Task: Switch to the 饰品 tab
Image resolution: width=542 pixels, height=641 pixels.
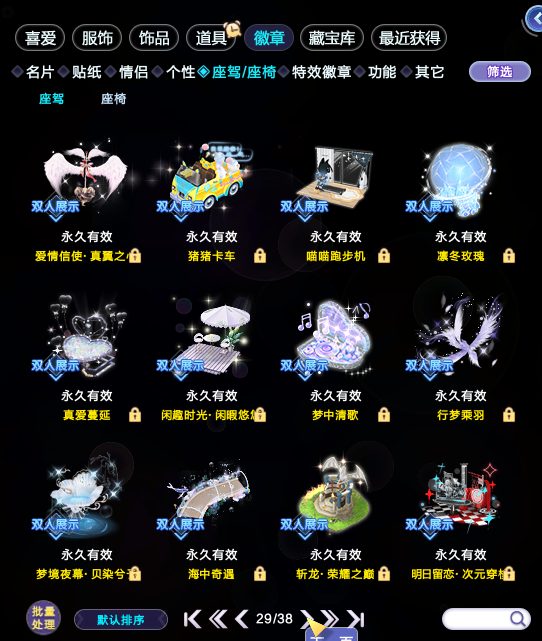Action: click(154, 38)
